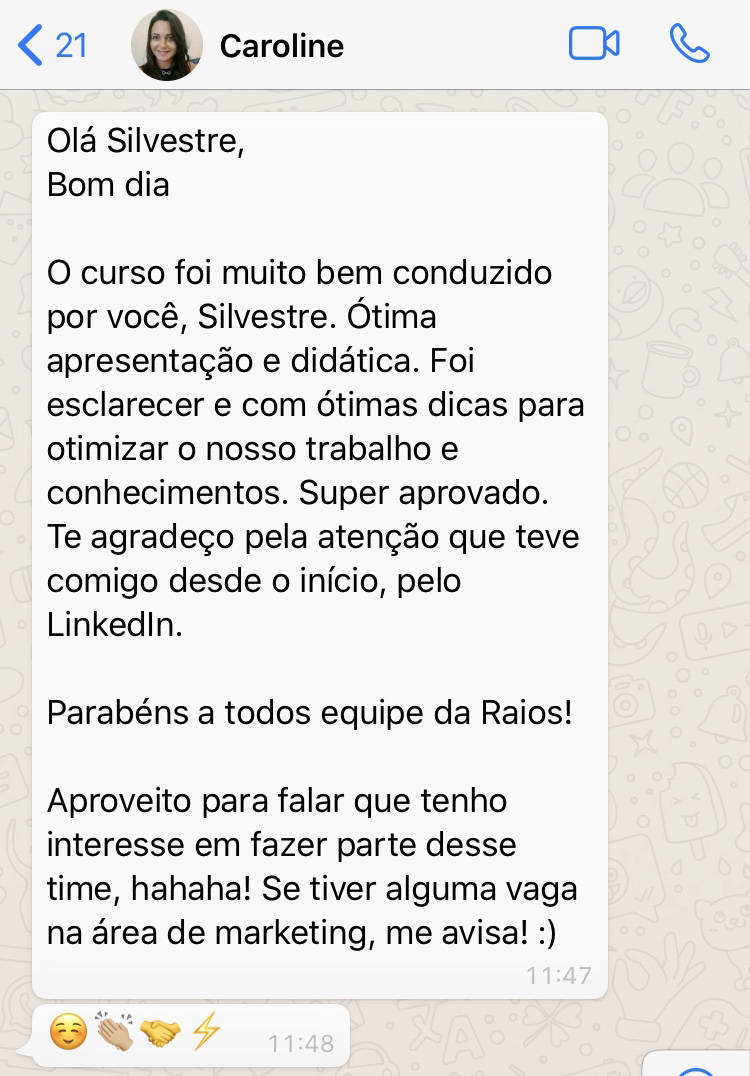The image size is (750, 1076).
Task: Start a voice call with Caroline
Action: point(689,44)
